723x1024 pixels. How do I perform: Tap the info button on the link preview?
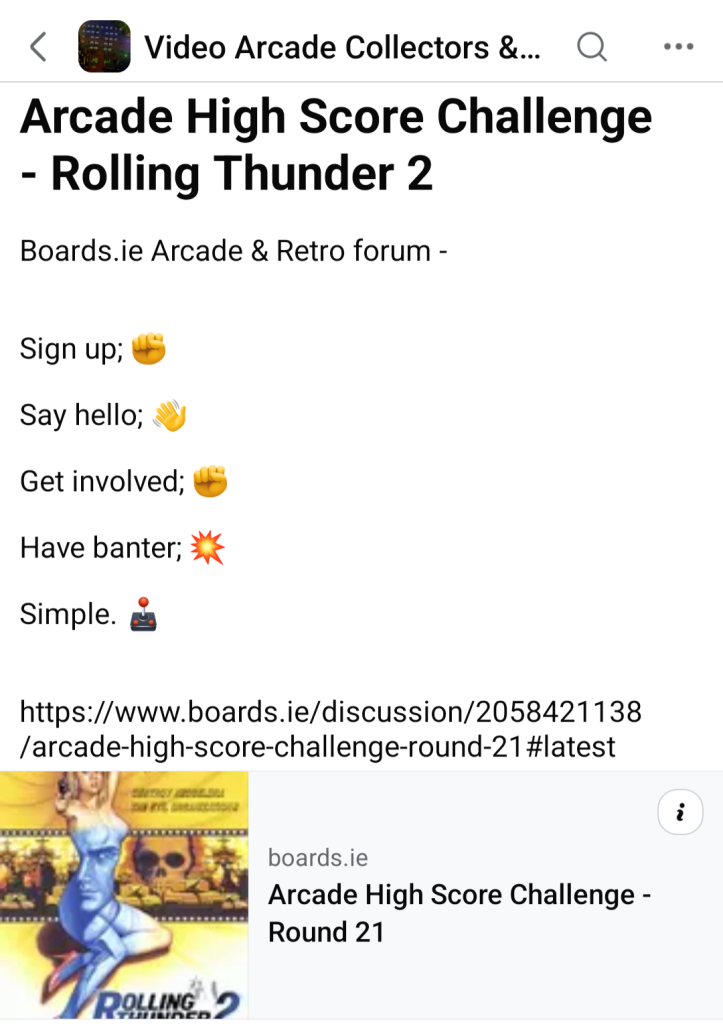680,812
